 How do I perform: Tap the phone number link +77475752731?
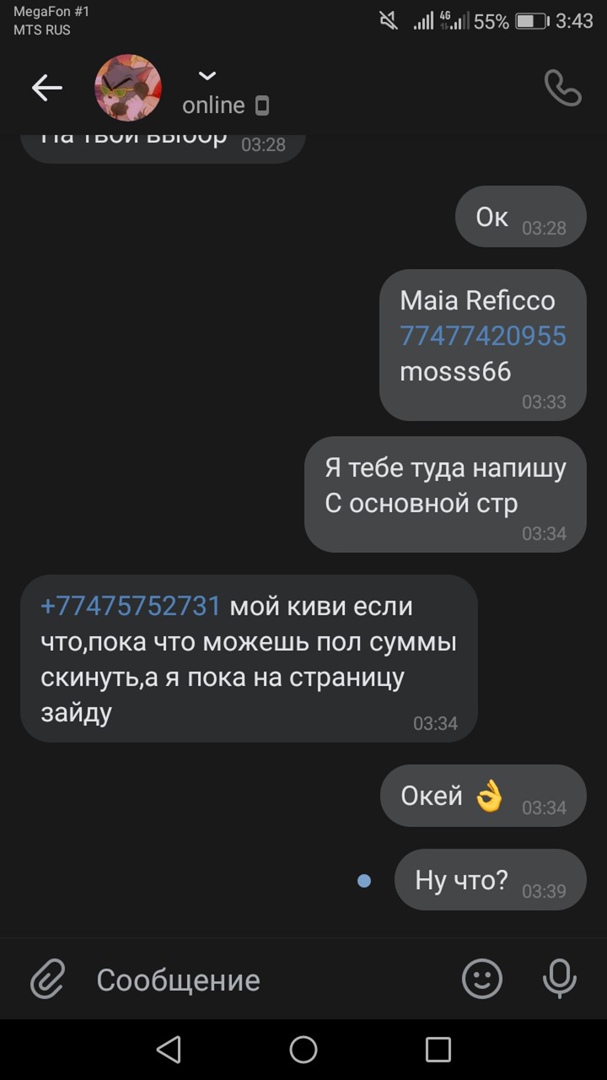130,606
